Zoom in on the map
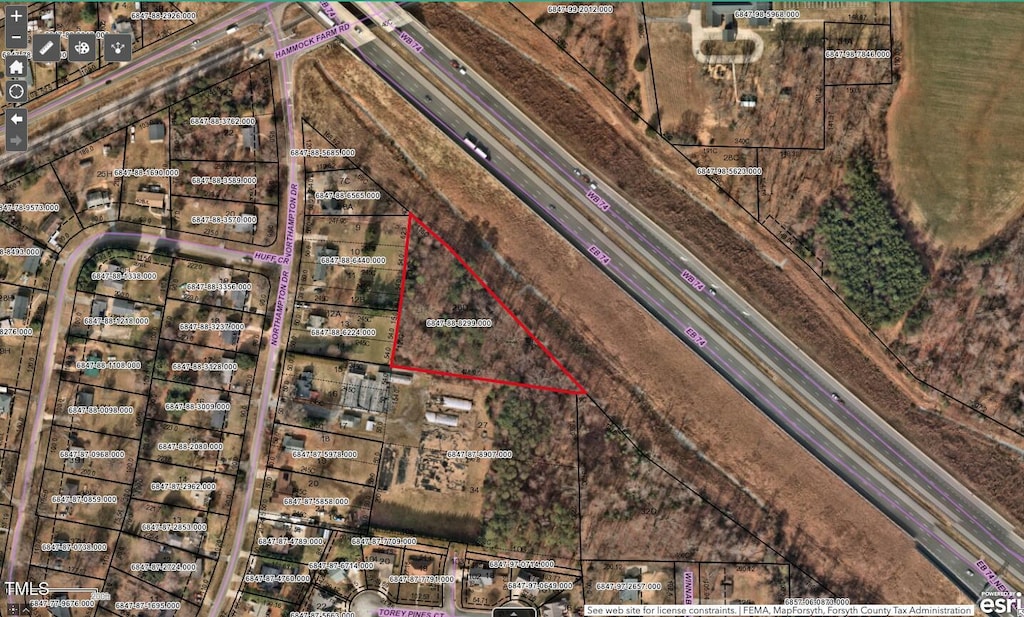Image resolution: width=1024 pixels, height=617 pixels. tap(17, 17)
